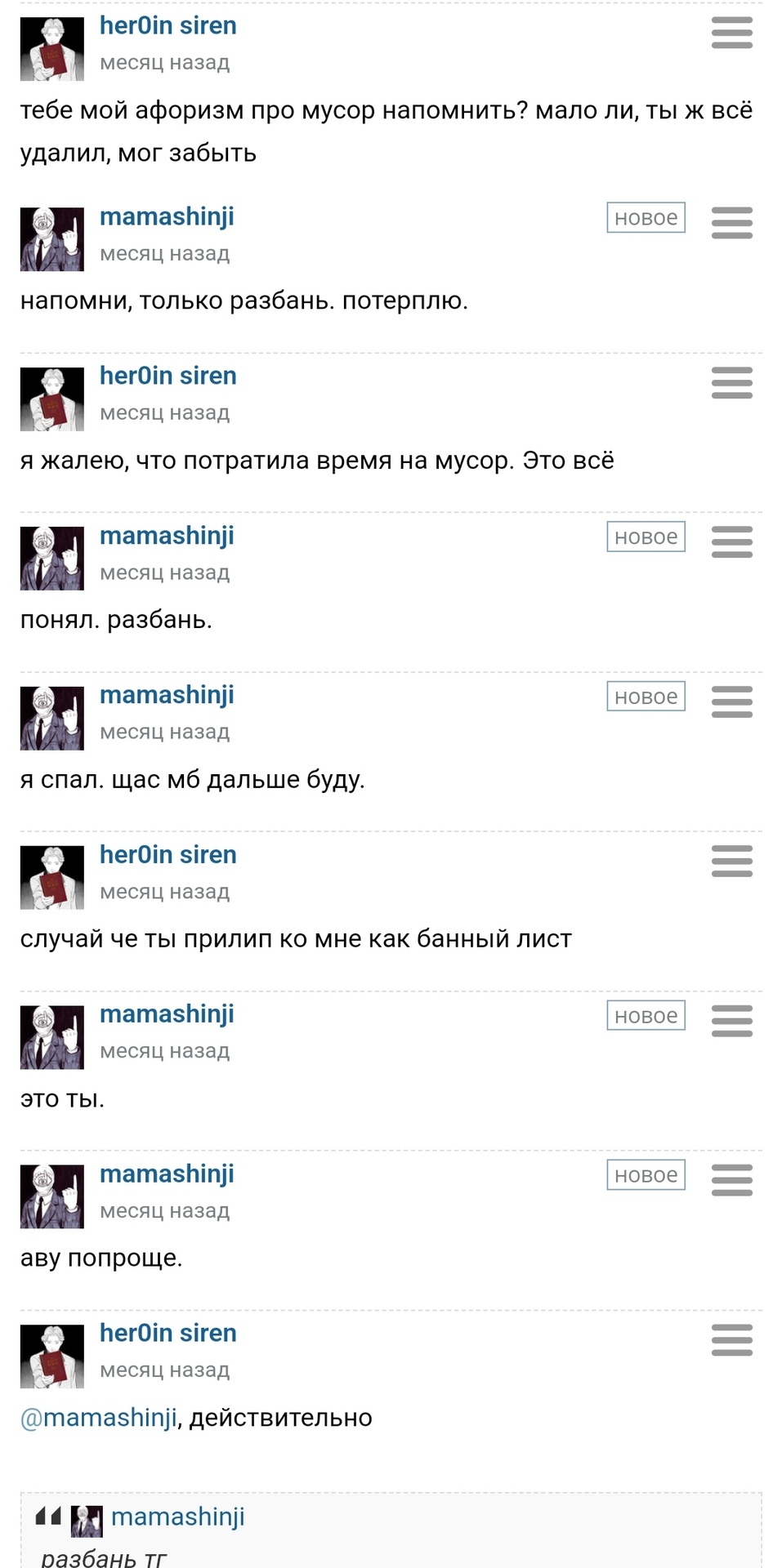Screen dimensions: 782x1568
Task: Open mamashinji's profile from 'напомни, только разбань' comment
Action: pyautogui.click(x=167, y=216)
